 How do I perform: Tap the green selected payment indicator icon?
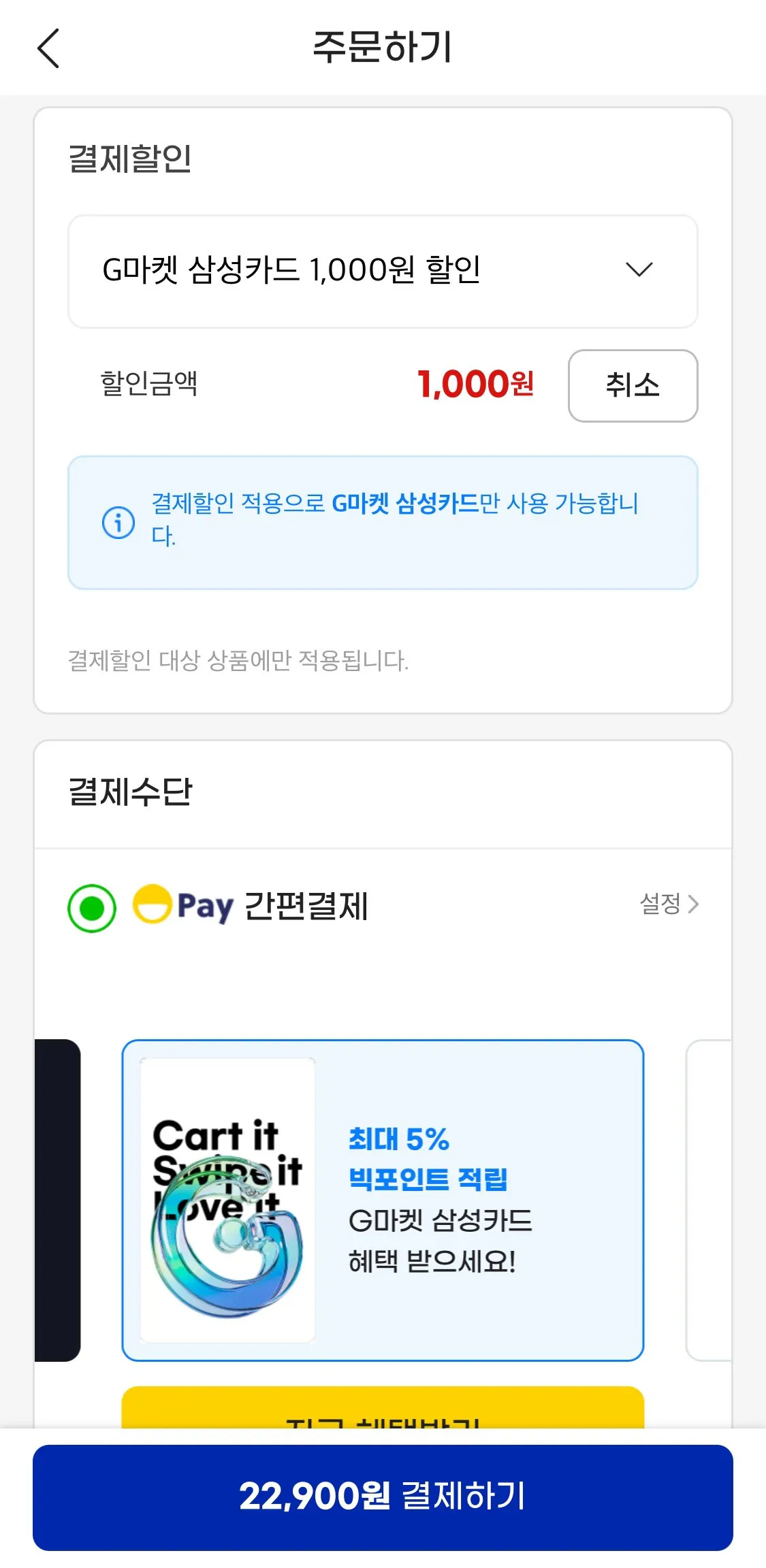[91, 904]
